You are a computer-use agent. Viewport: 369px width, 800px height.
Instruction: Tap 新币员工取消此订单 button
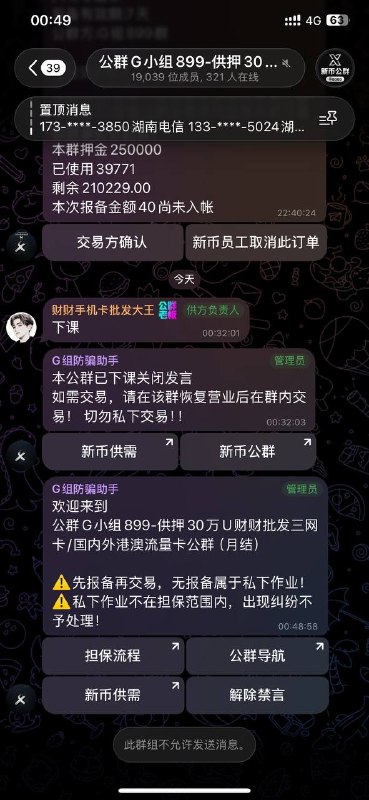pyautogui.click(x=256, y=242)
